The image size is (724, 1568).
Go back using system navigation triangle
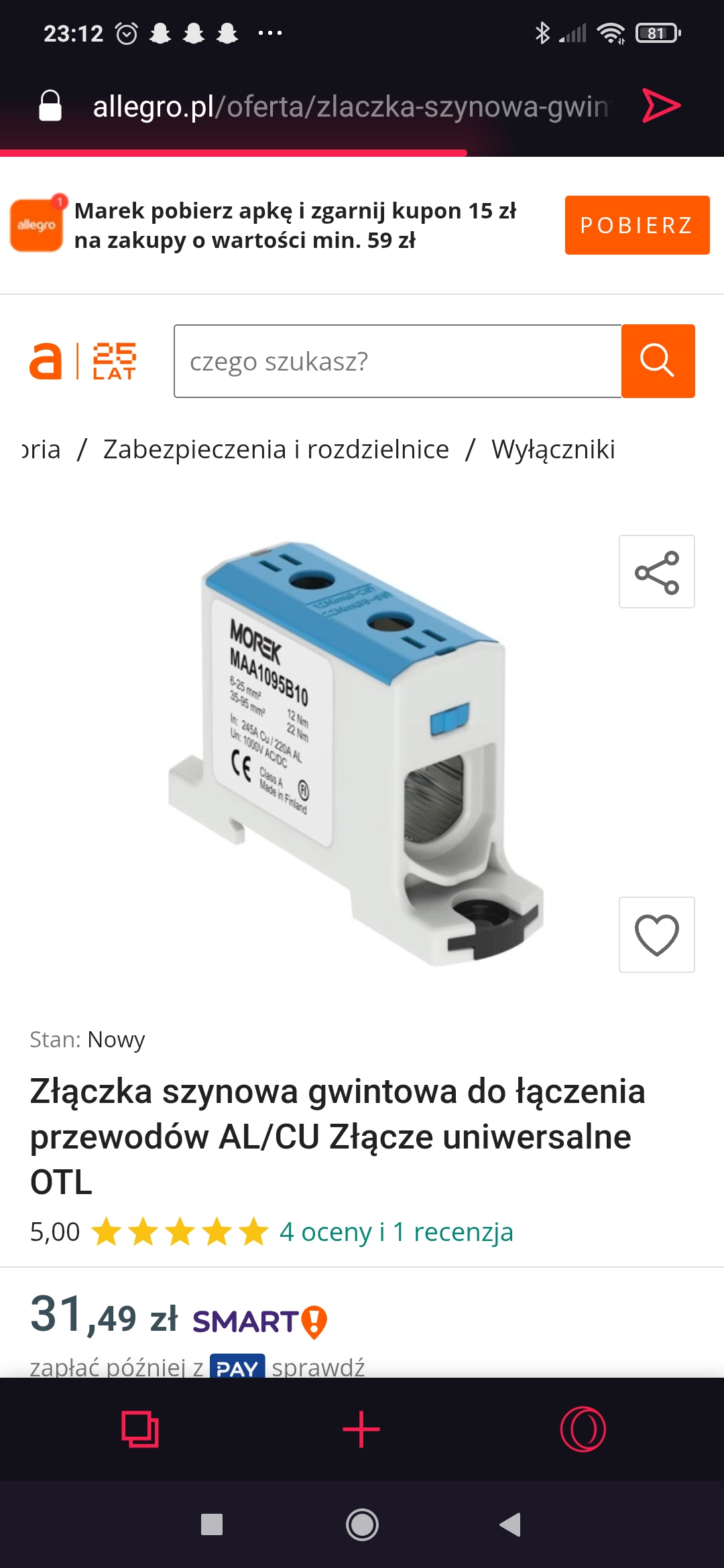coord(511,1525)
